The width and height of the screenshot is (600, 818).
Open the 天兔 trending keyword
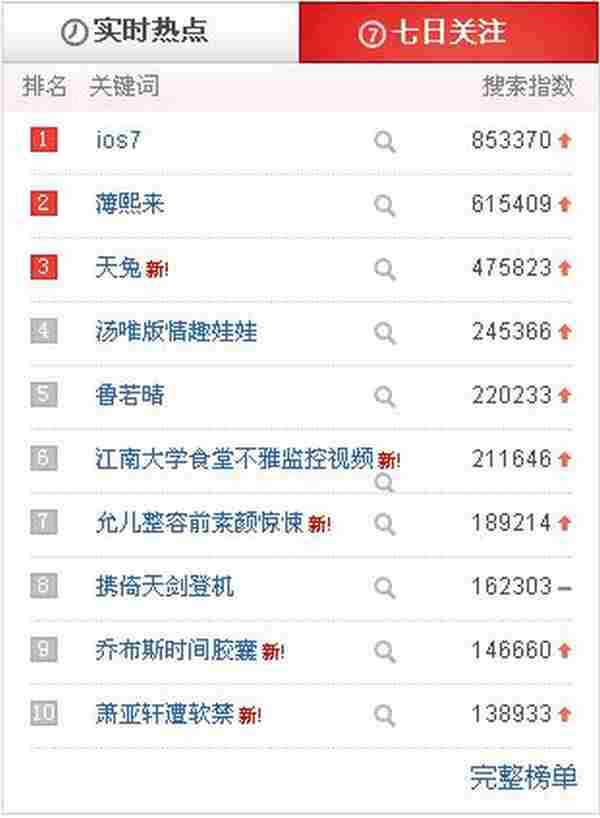[x=118, y=268]
